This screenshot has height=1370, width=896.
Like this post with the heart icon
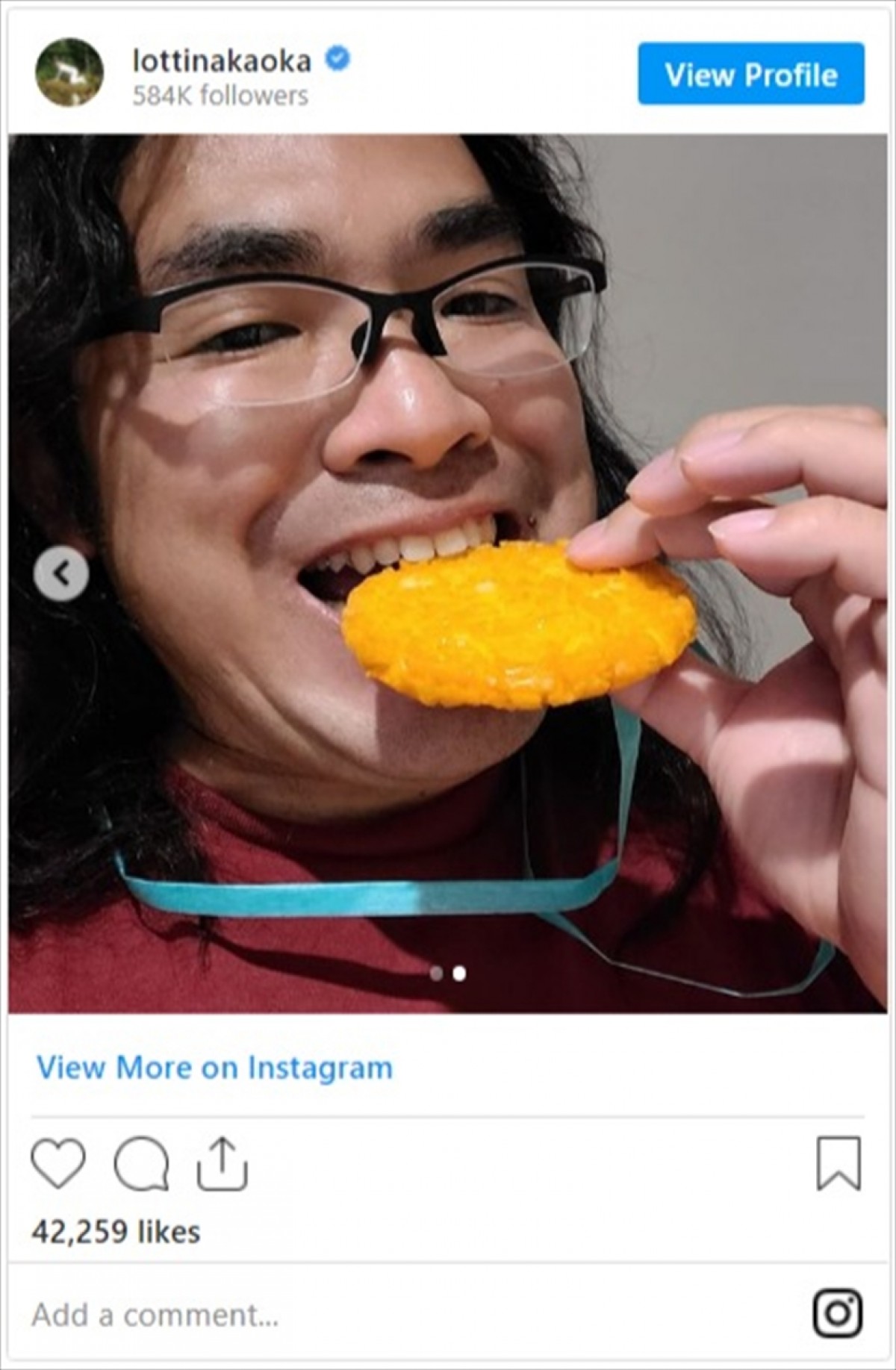click(x=58, y=1163)
